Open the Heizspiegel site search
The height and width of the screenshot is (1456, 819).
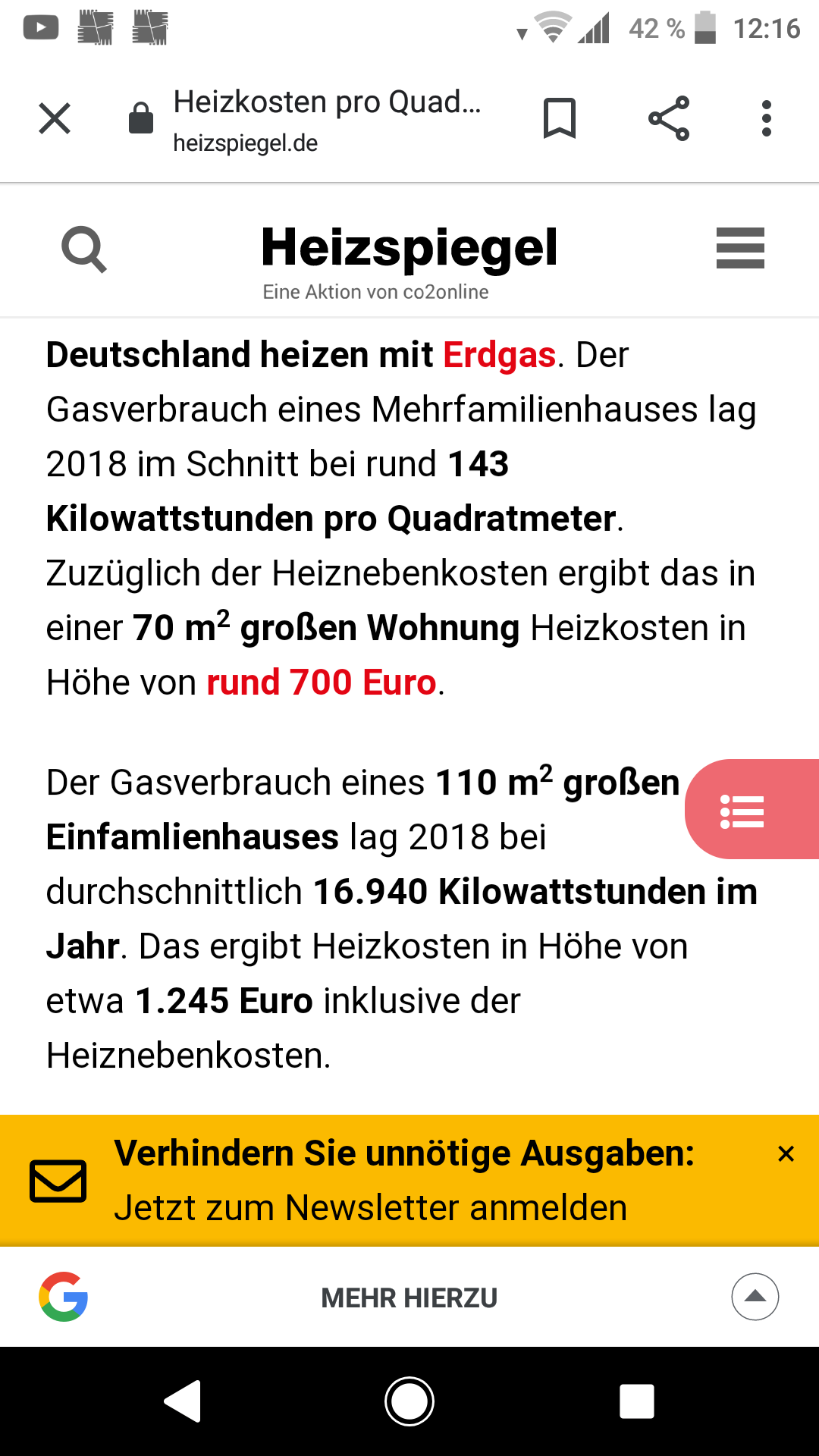point(84,249)
